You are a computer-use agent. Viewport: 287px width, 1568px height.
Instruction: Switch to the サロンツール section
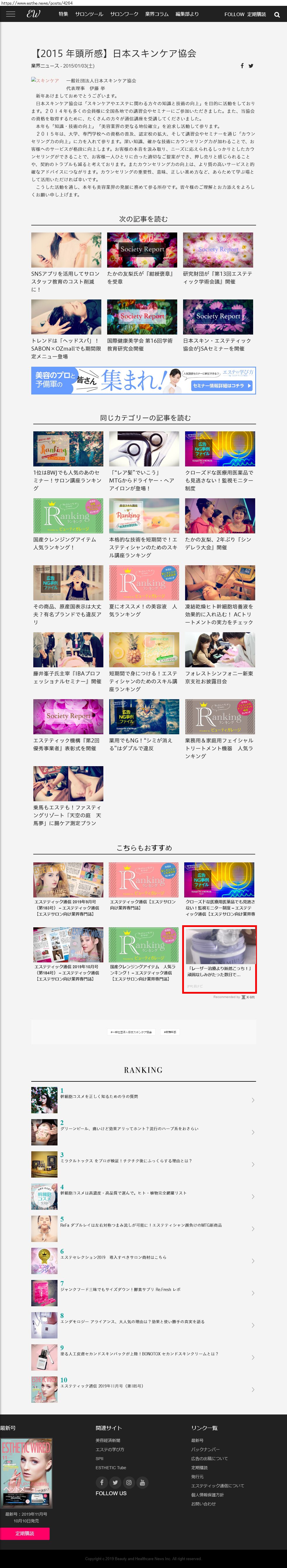[x=89, y=14]
